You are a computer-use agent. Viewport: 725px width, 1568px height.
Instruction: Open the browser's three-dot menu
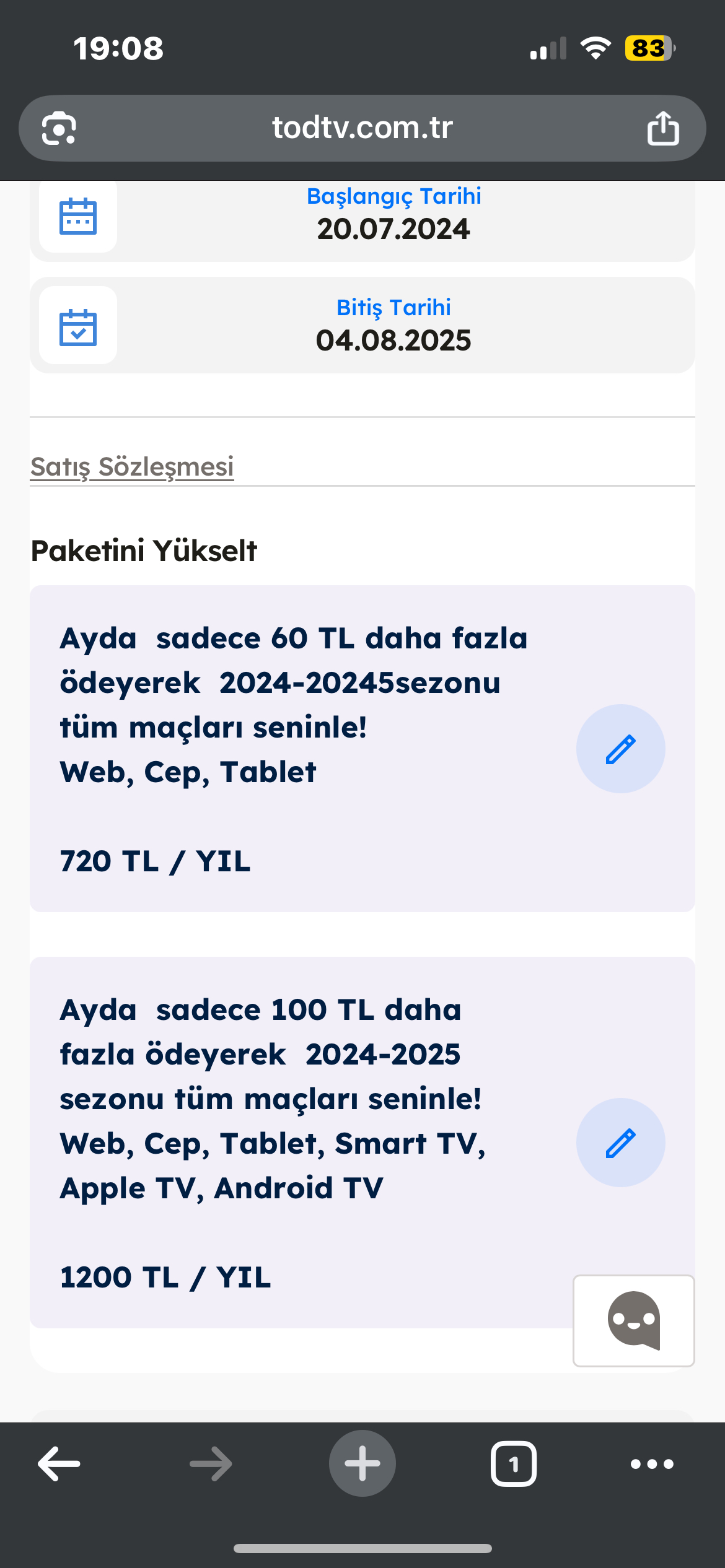(x=652, y=1464)
